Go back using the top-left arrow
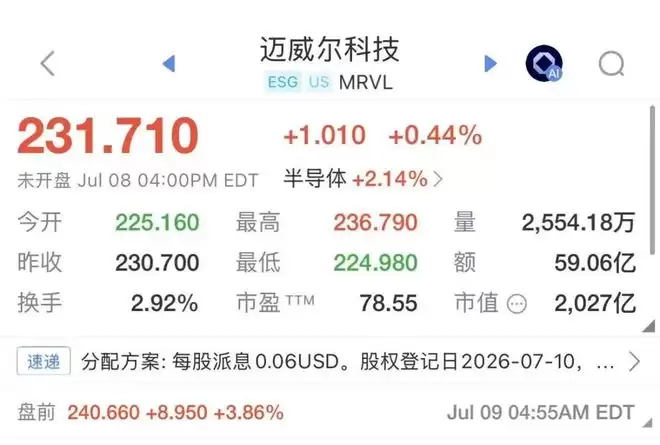 point(48,64)
